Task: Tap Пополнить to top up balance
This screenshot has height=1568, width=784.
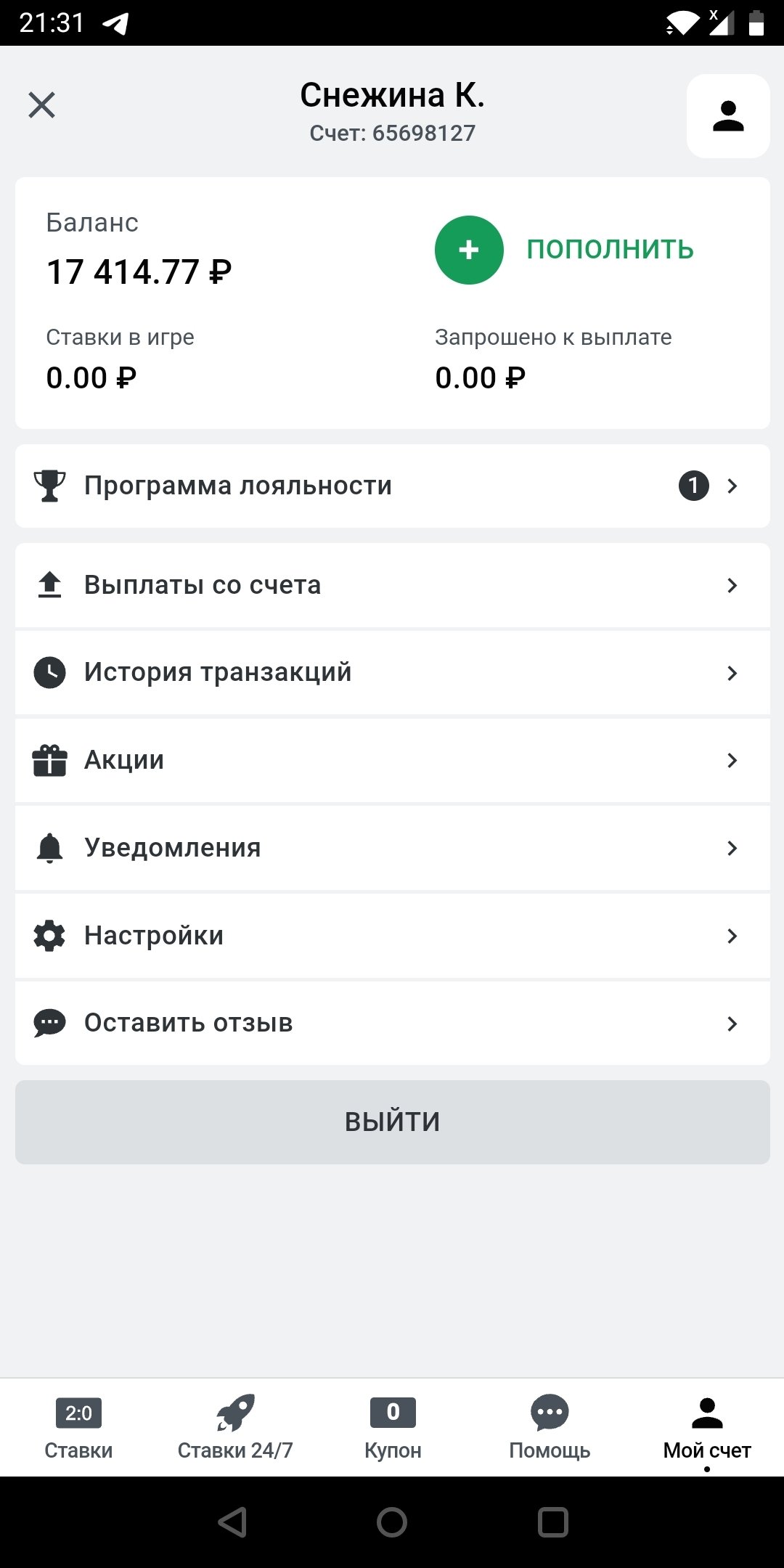Action: click(565, 250)
